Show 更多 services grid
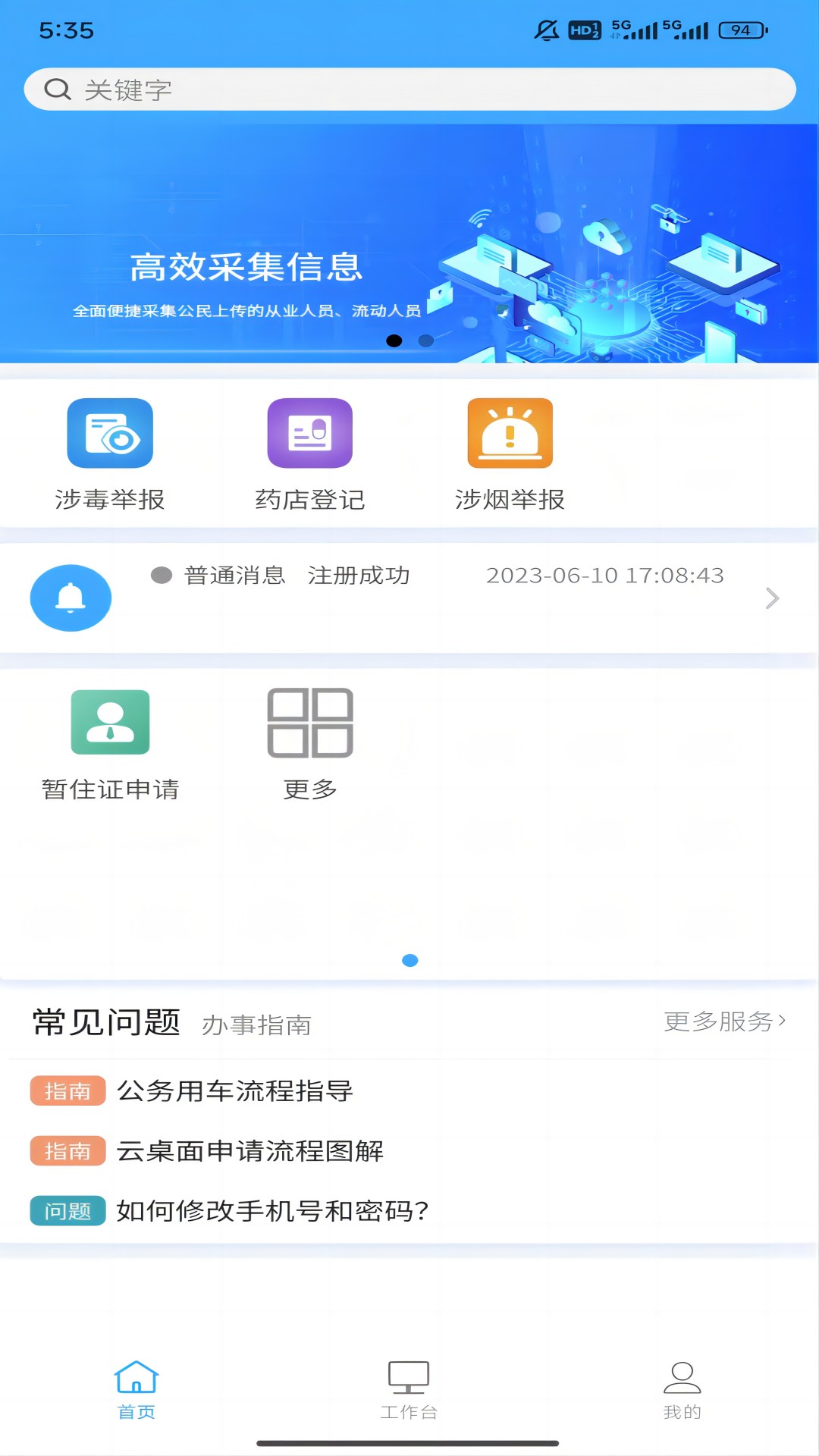The height and width of the screenshot is (1456, 819). pos(310,743)
